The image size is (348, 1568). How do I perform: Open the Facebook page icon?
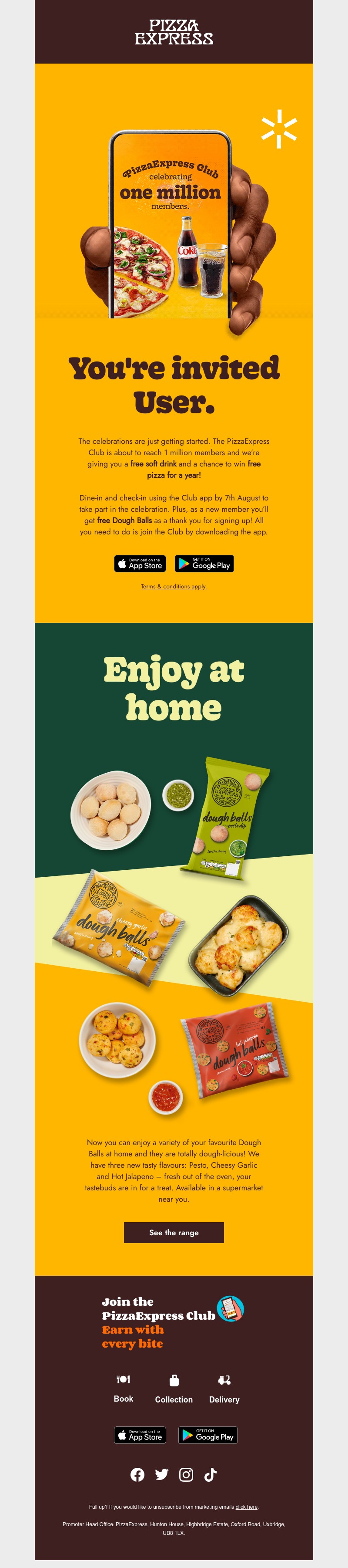pyautogui.click(x=137, y=1474)
